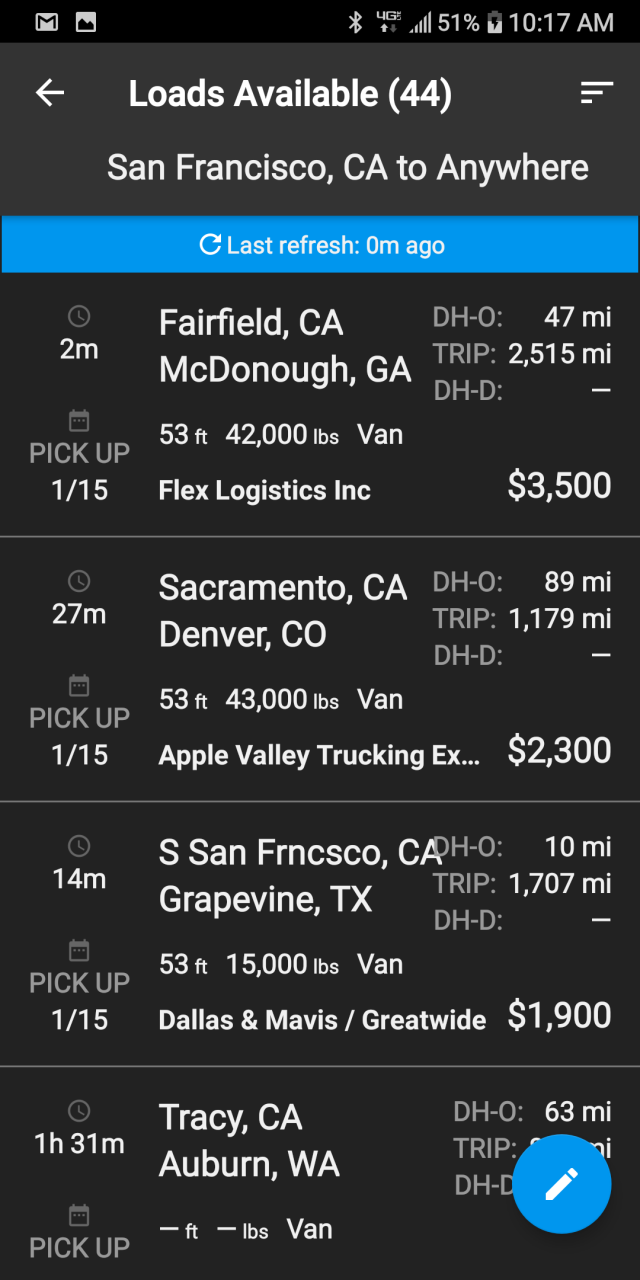Open the Fairfield, CA to McDonough, GA load

tap(320, 405)
